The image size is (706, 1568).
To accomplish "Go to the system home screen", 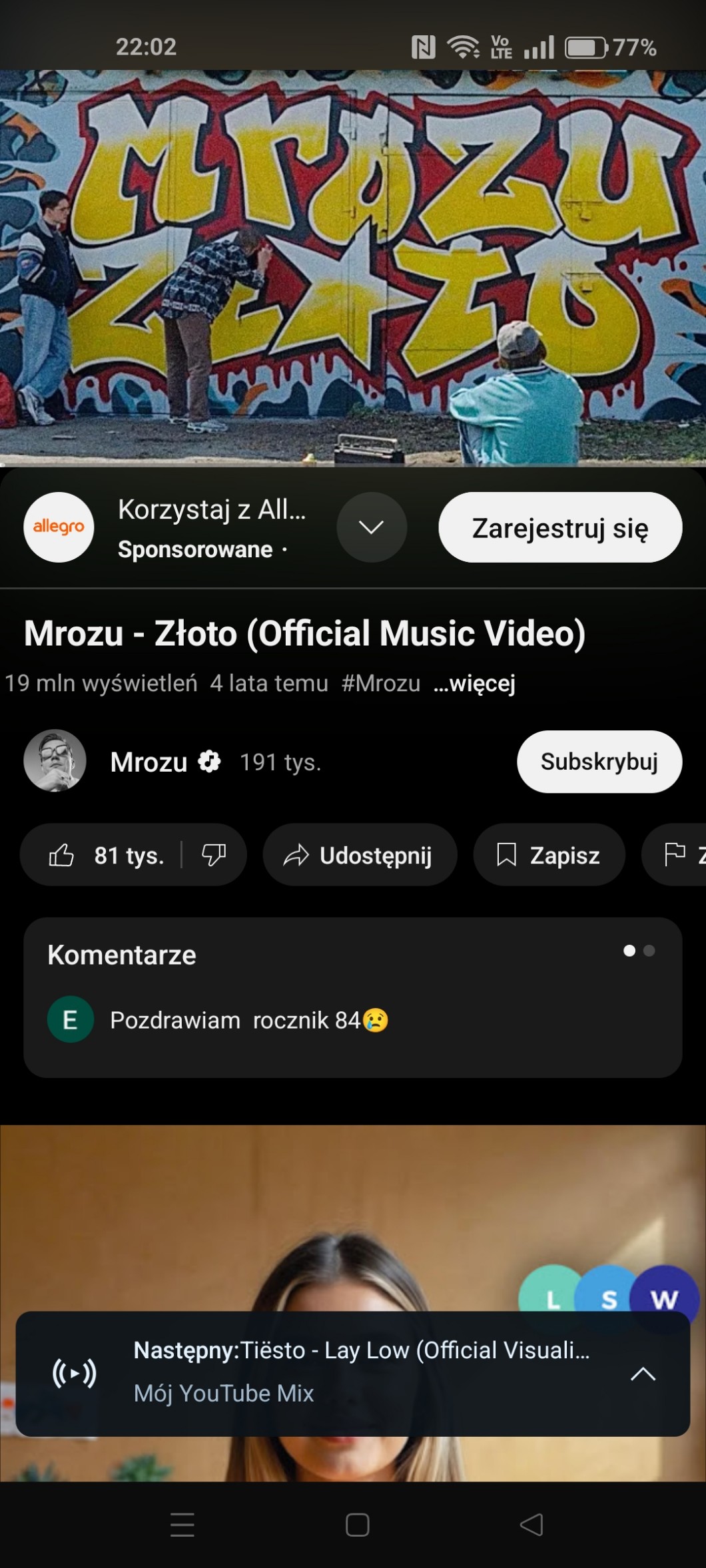I will (x=358, y=1525).
